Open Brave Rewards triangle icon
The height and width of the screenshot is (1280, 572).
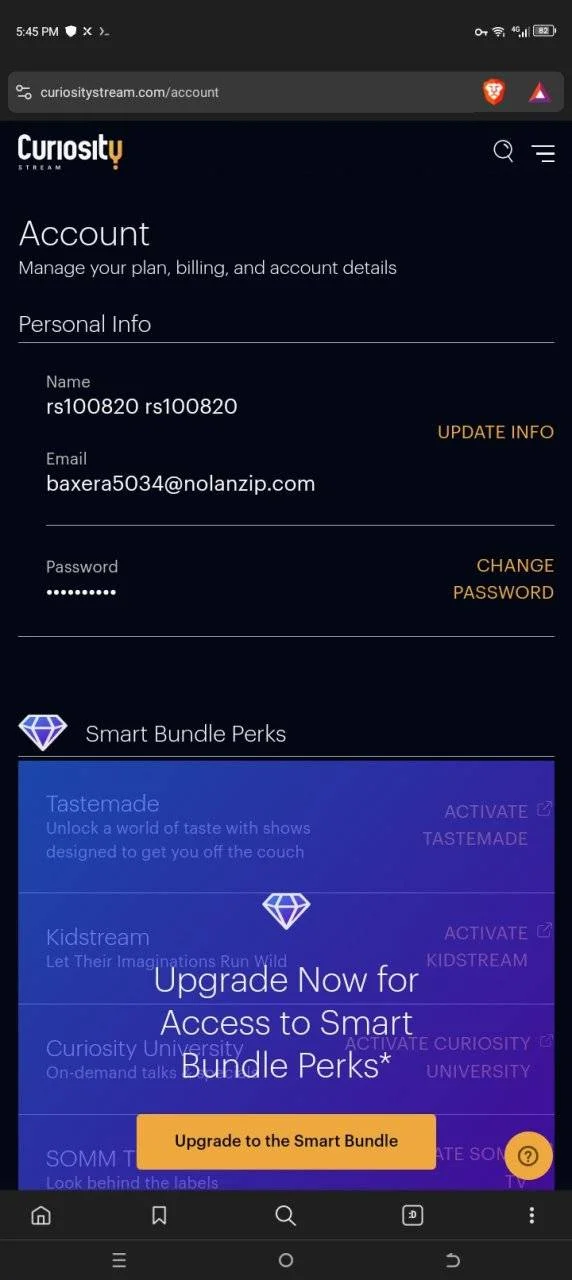(538, 92)
